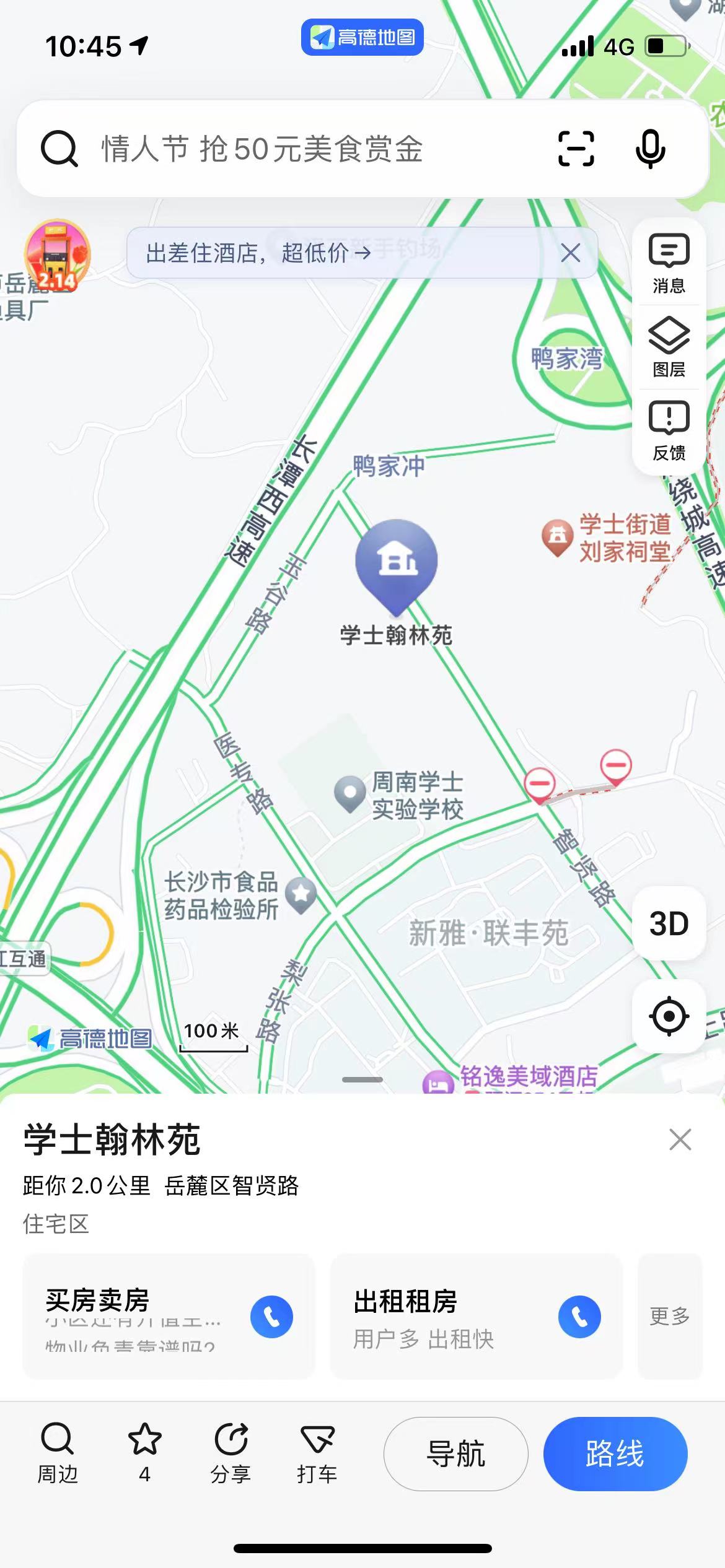Start 导航 navigation
Image resolution: width=725 pixels, height=1568 pixels.
click(x=455, y=1453)
